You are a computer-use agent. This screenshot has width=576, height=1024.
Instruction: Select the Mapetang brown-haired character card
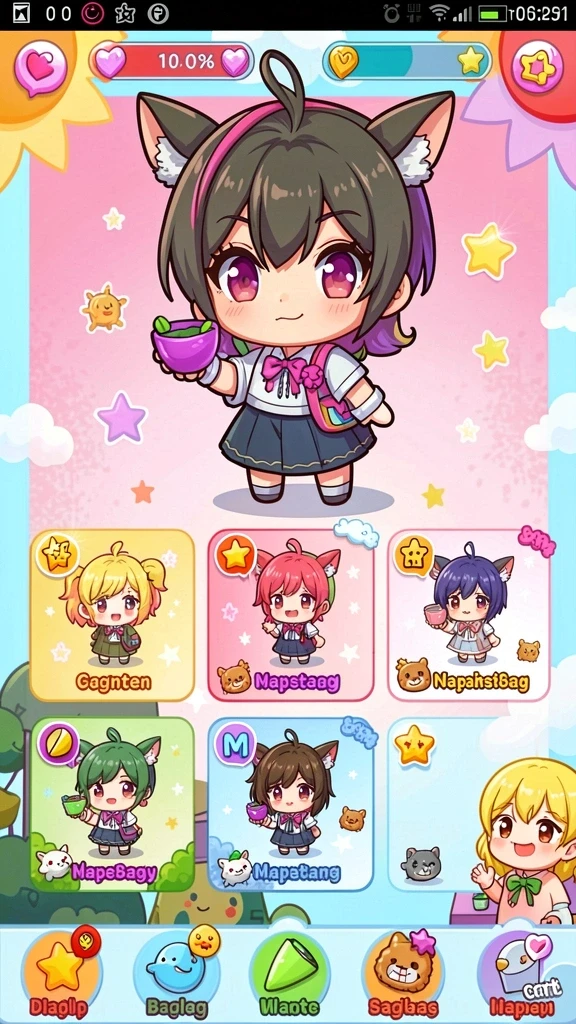(291, 804)
